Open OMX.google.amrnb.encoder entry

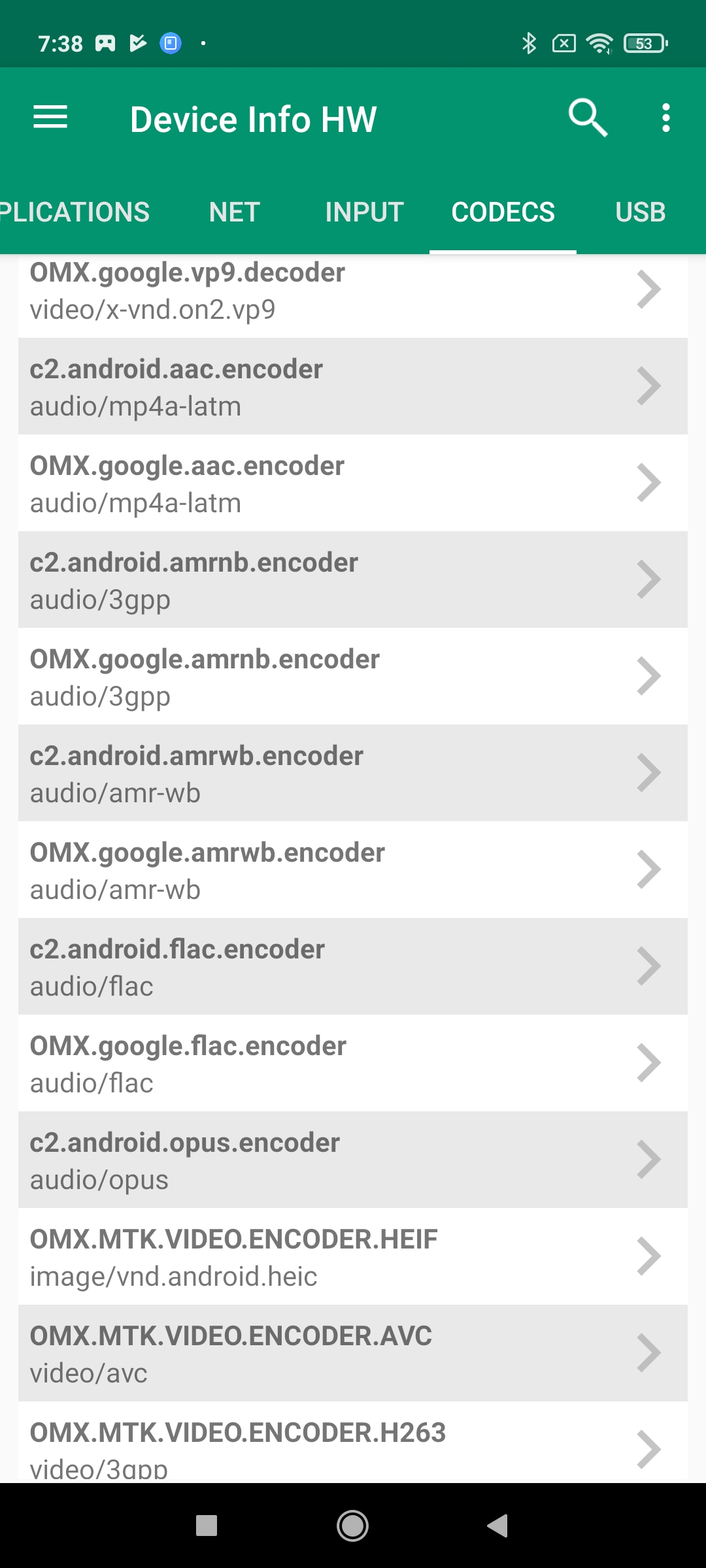tap(352, 677)
